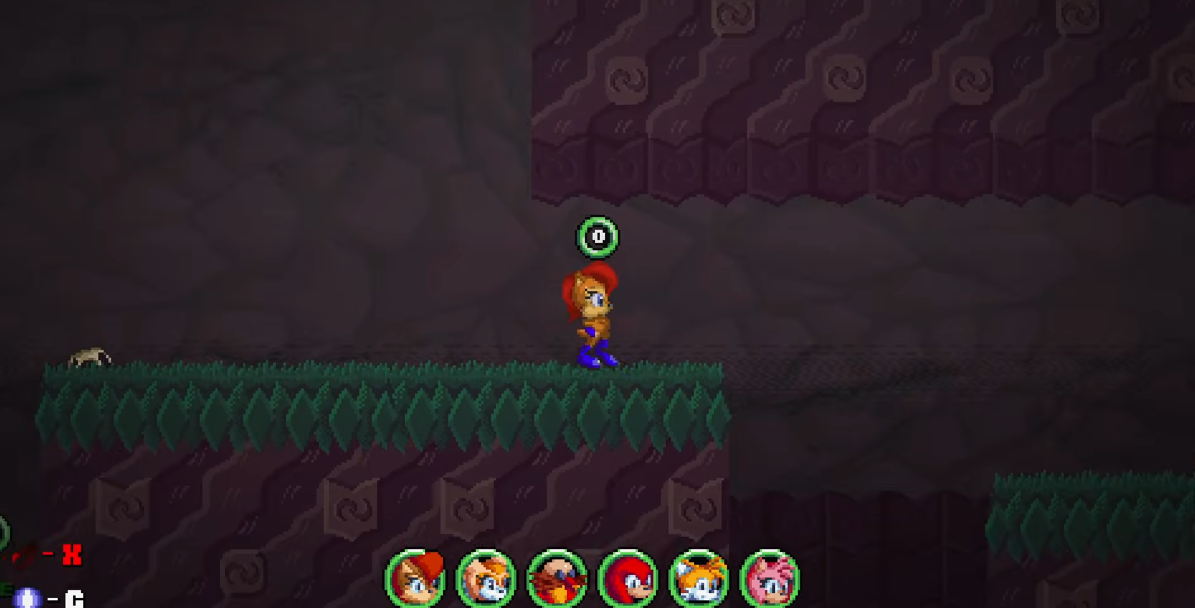Select the Knuckles character portrait
This screenshot has height=608, width=1195.
pos(628,579)
